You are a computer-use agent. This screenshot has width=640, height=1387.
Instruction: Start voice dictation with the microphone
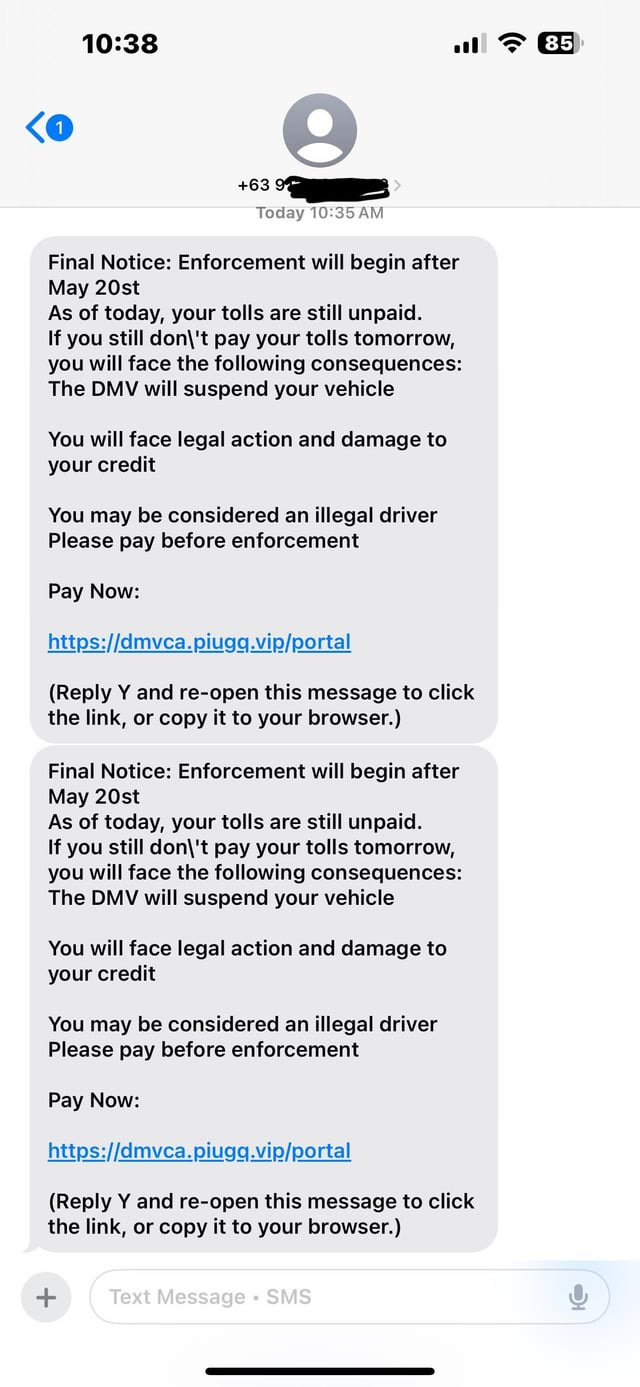[578, 1297]
